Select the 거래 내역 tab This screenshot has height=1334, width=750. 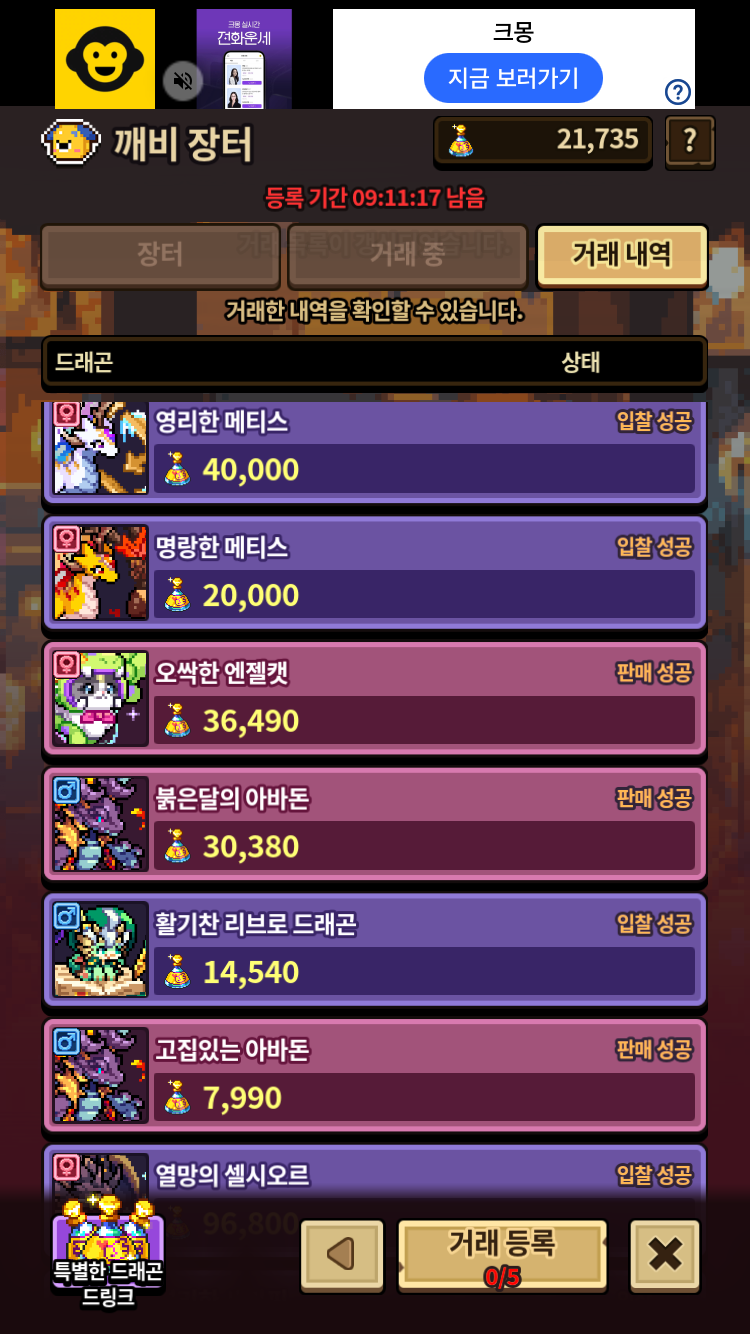click(622, 255)
